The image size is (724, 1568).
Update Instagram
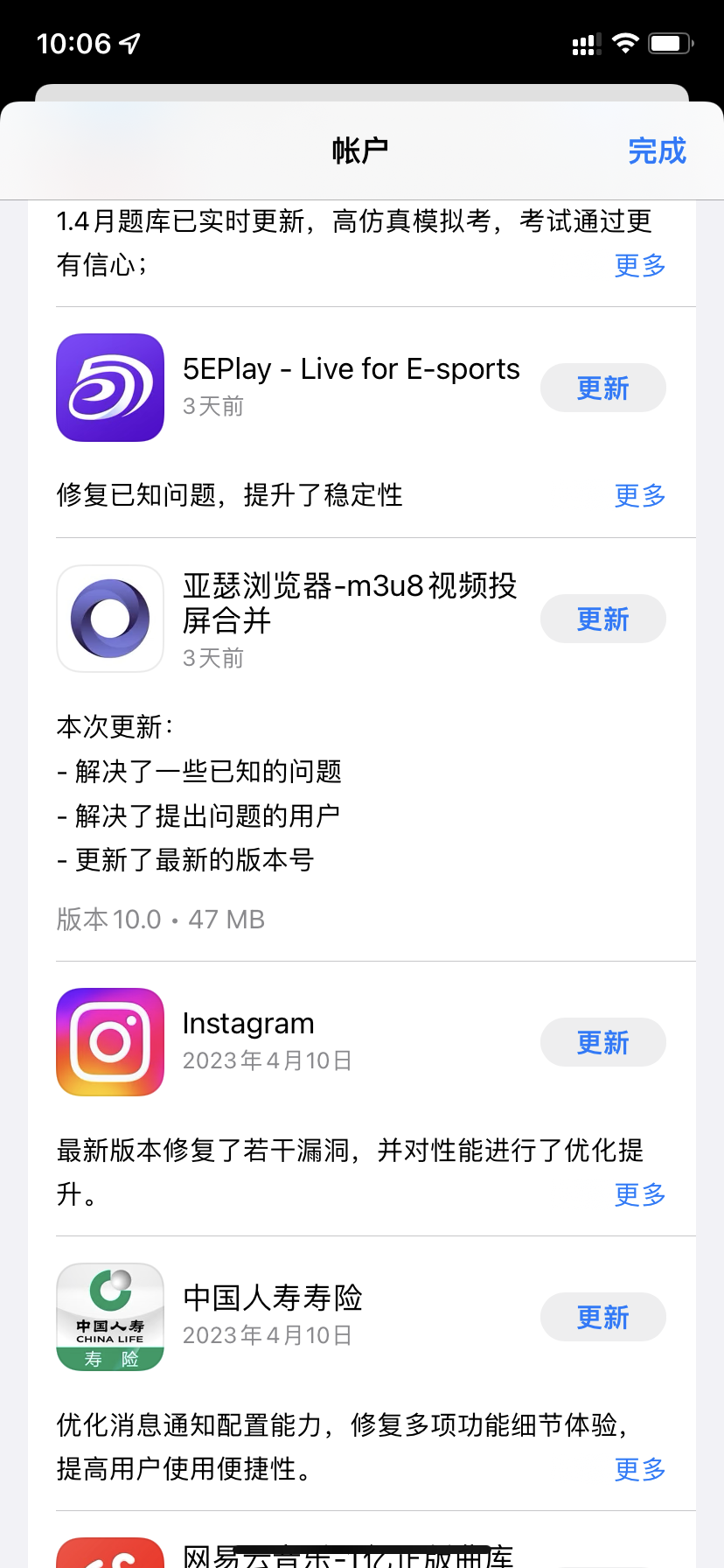point(603,1042)
